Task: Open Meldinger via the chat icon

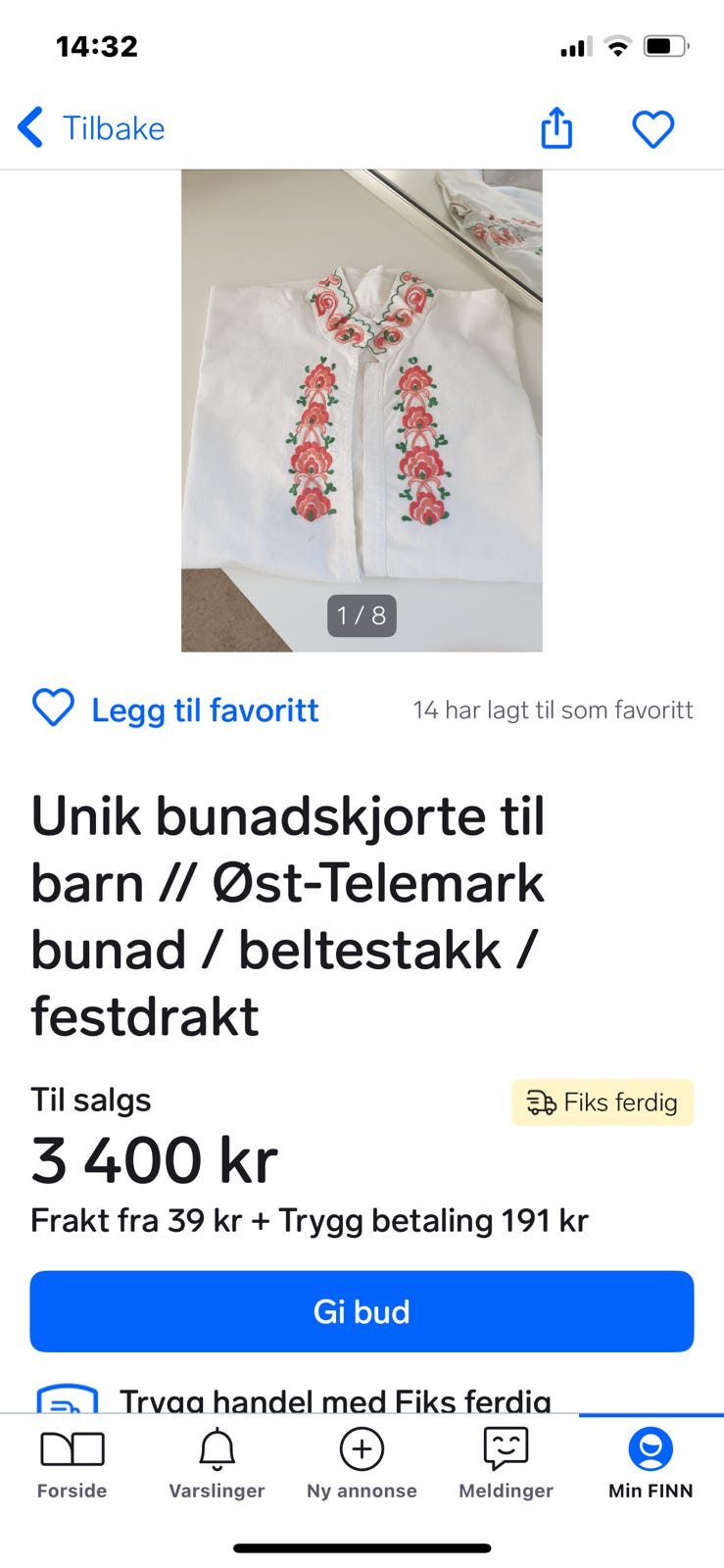Action: 506,1446
